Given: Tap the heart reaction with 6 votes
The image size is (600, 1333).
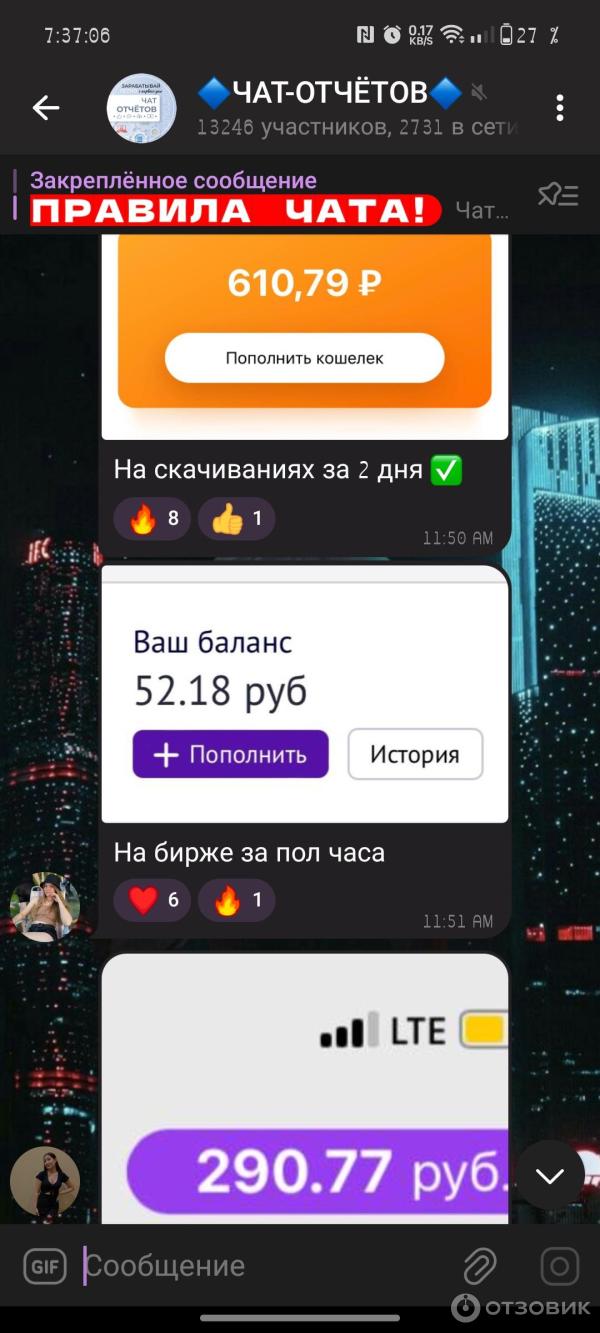Looking at the screenshot, I should 152,900.
